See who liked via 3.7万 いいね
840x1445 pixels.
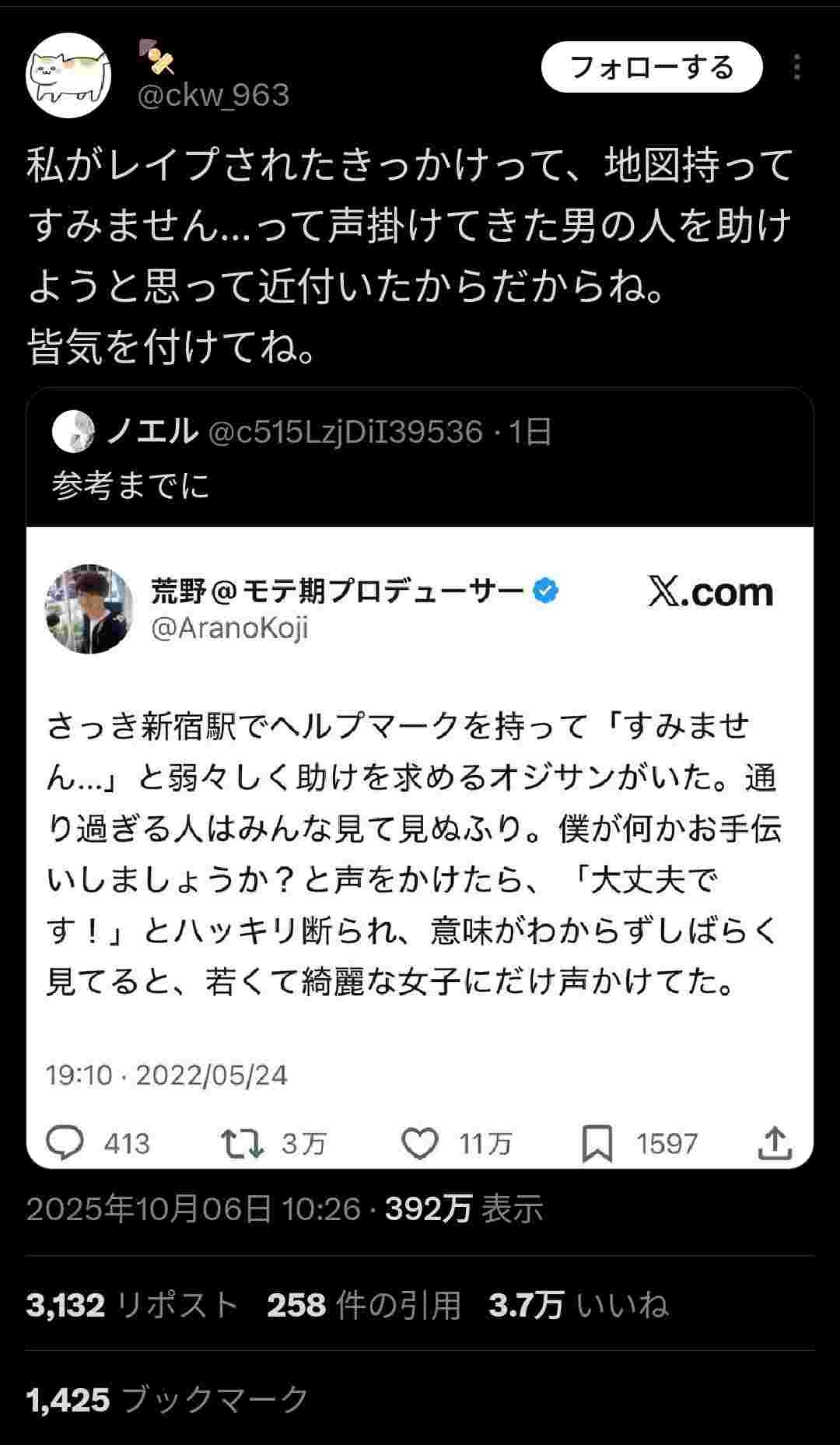(578, 1305)
